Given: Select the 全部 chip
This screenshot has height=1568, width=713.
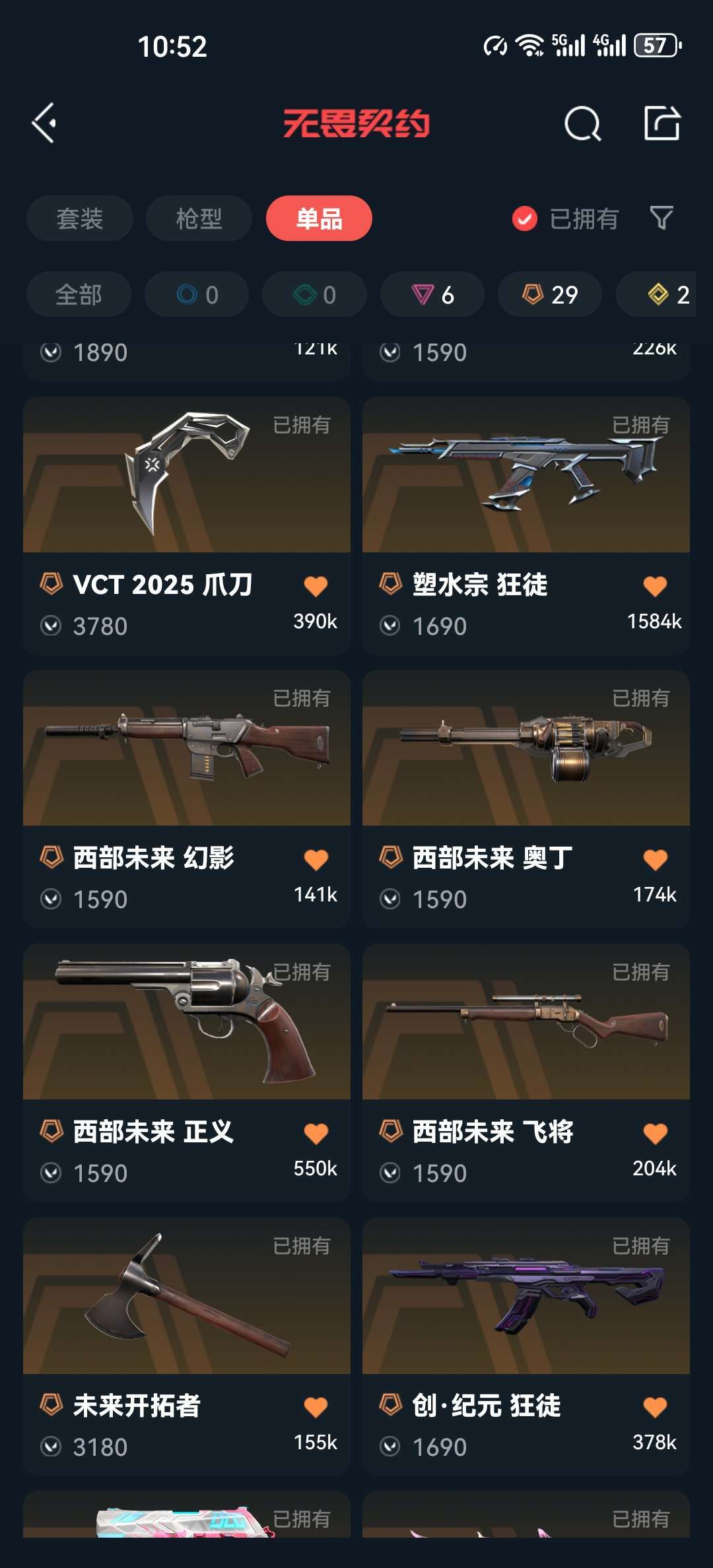Looking at the screenshot, I should click(x=79, y=294).
